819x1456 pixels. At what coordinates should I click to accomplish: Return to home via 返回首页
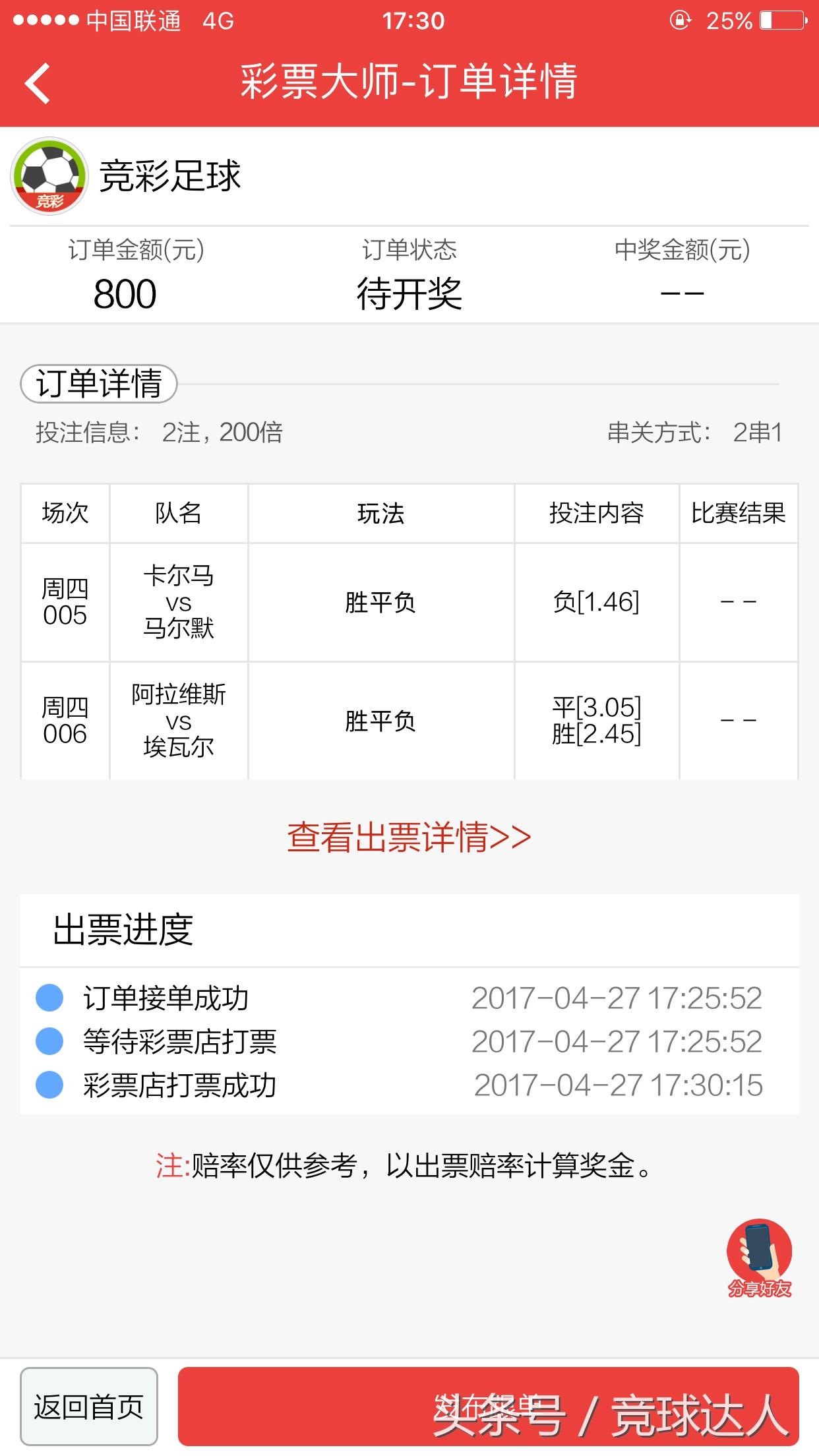click(89, 1406)
